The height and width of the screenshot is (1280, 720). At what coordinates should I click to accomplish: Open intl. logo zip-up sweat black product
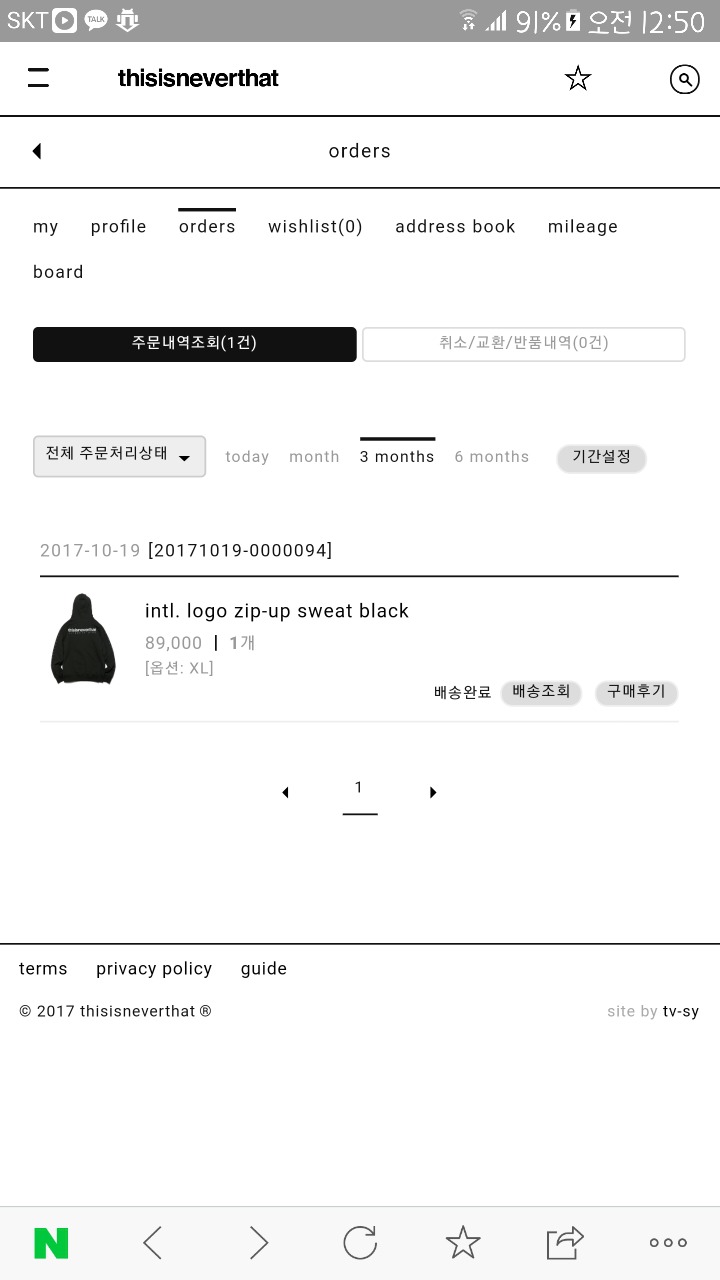pyautogui.click(x=277, y=611)
